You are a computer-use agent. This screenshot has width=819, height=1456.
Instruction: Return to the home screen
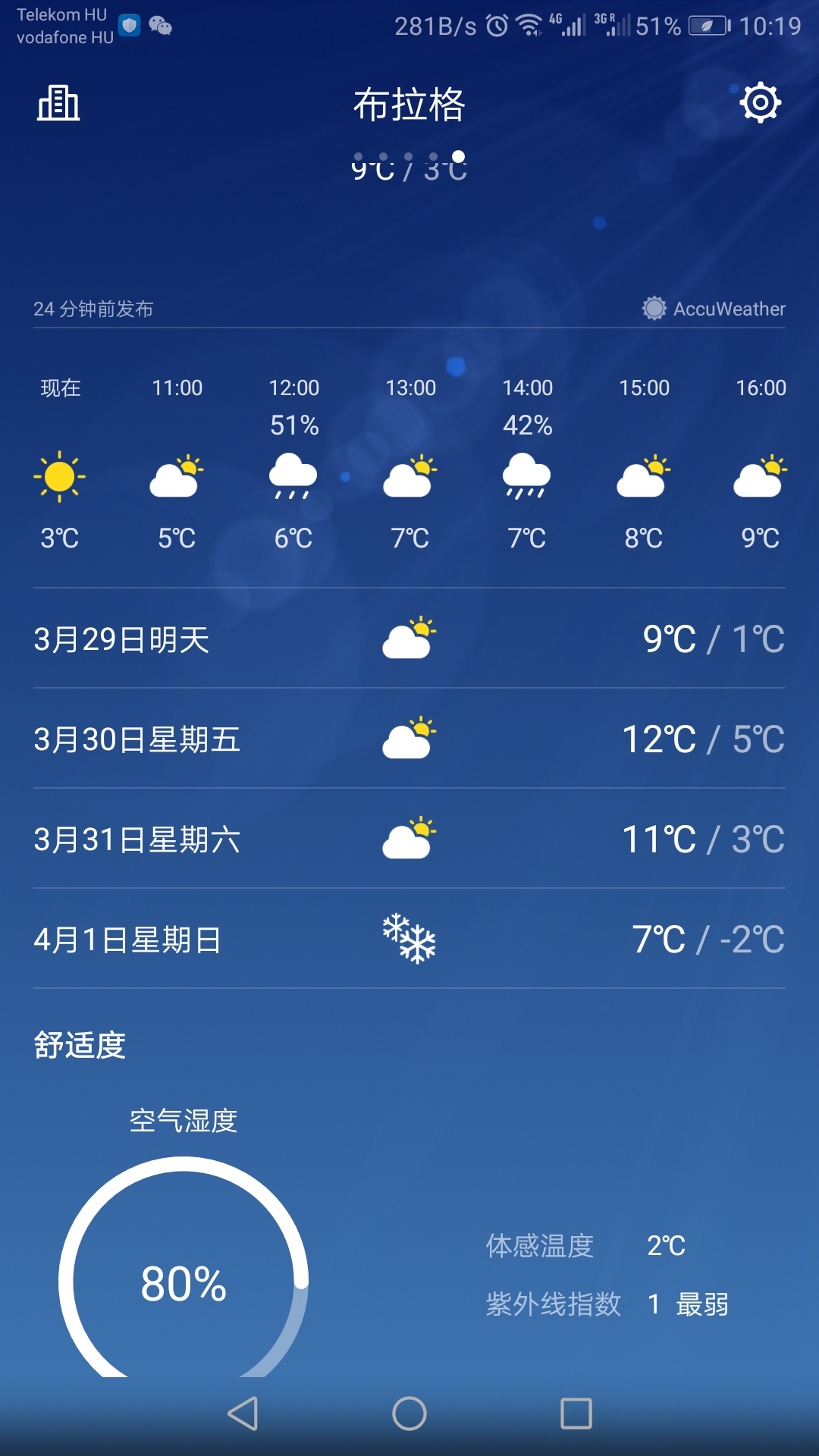tap(409, 1414)
